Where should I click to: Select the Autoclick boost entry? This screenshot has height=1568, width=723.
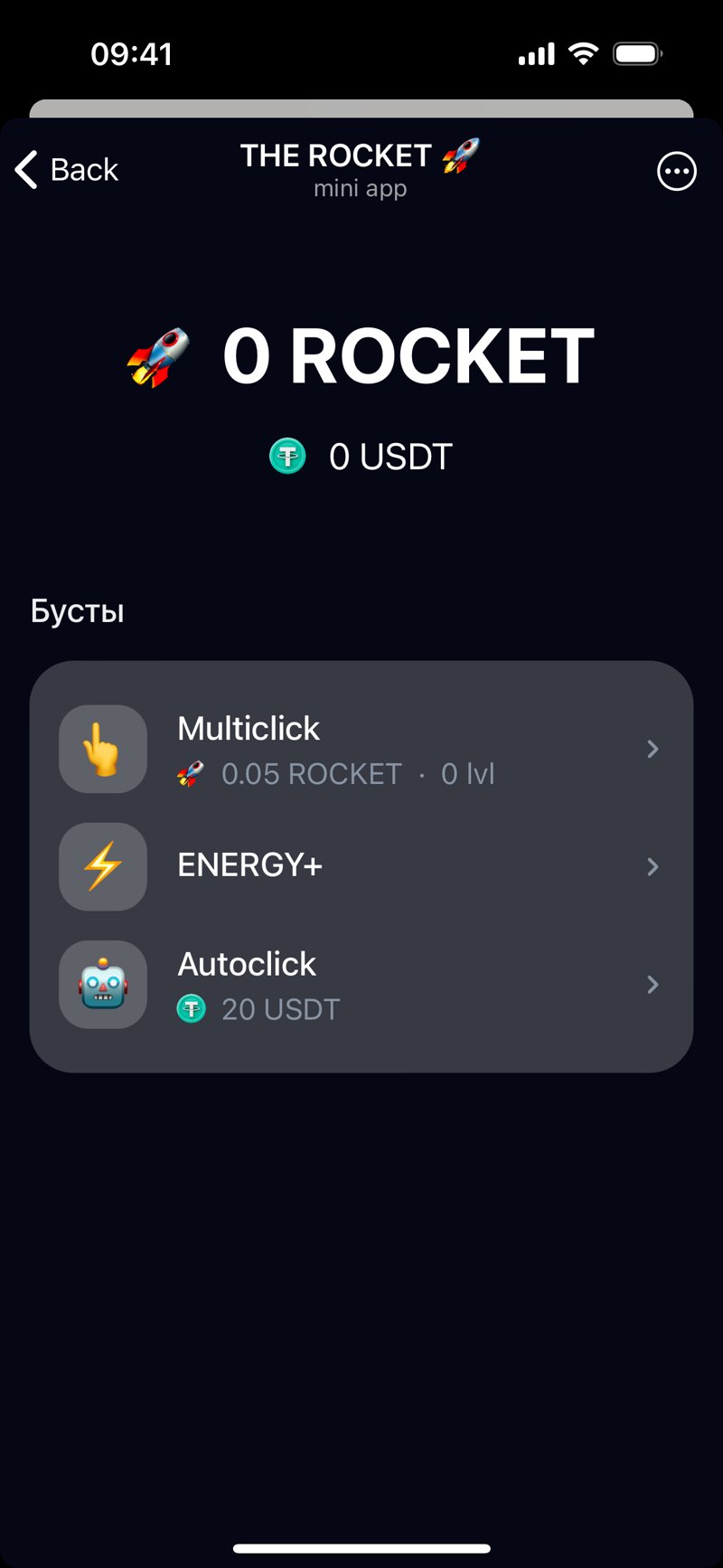coord(361,985)
